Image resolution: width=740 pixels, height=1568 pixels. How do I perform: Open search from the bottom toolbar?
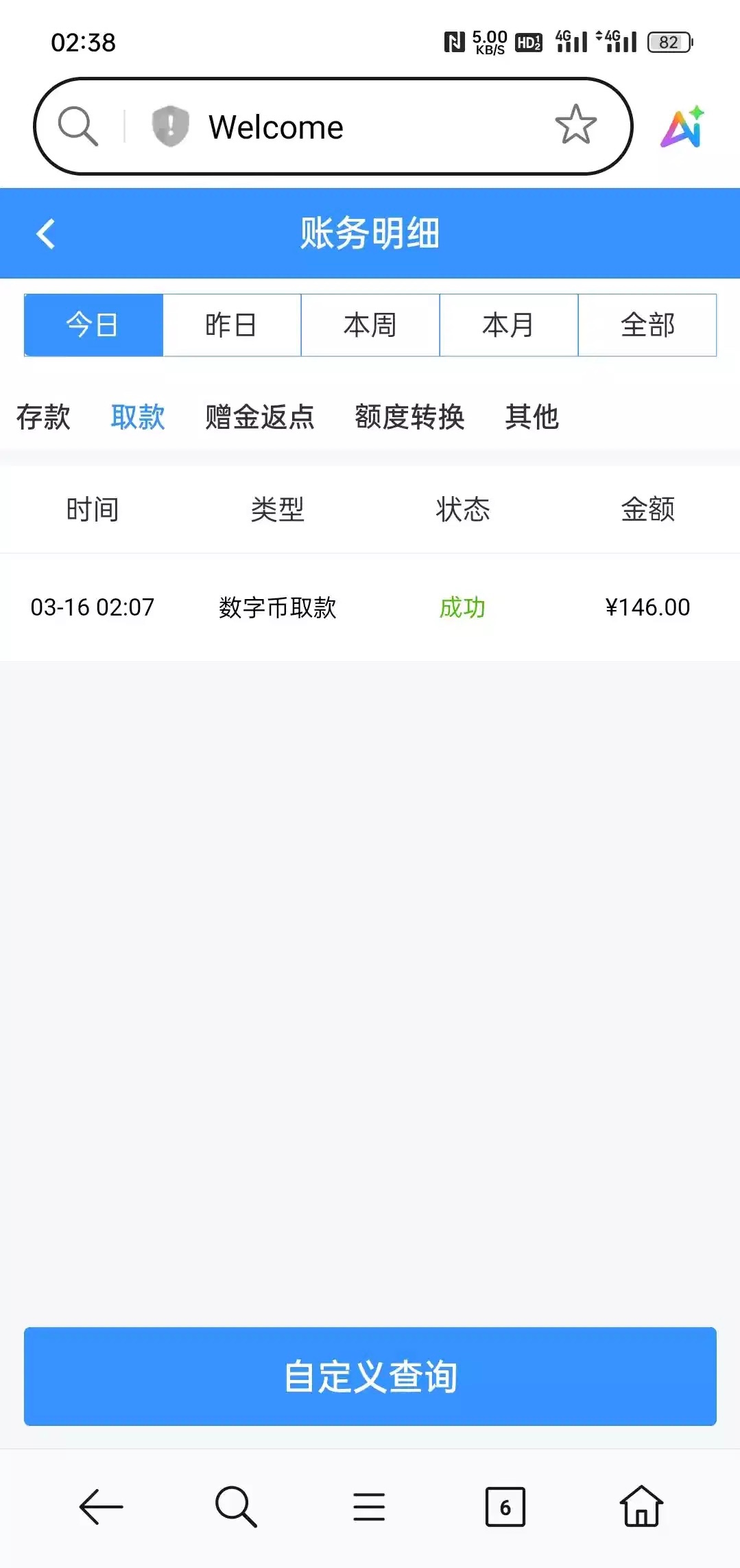coord(235,1507)
